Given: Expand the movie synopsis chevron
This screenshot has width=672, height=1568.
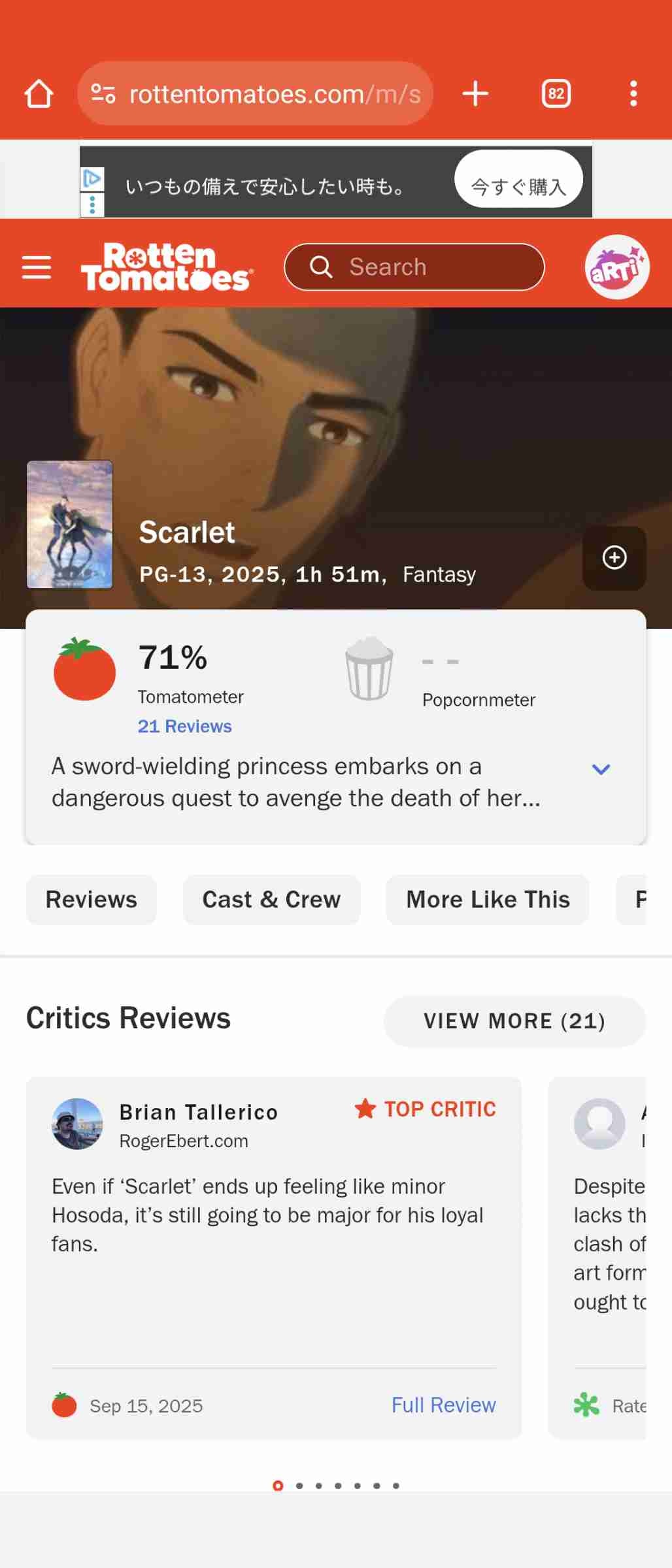Looking at the screenshot, I should 600,769.
